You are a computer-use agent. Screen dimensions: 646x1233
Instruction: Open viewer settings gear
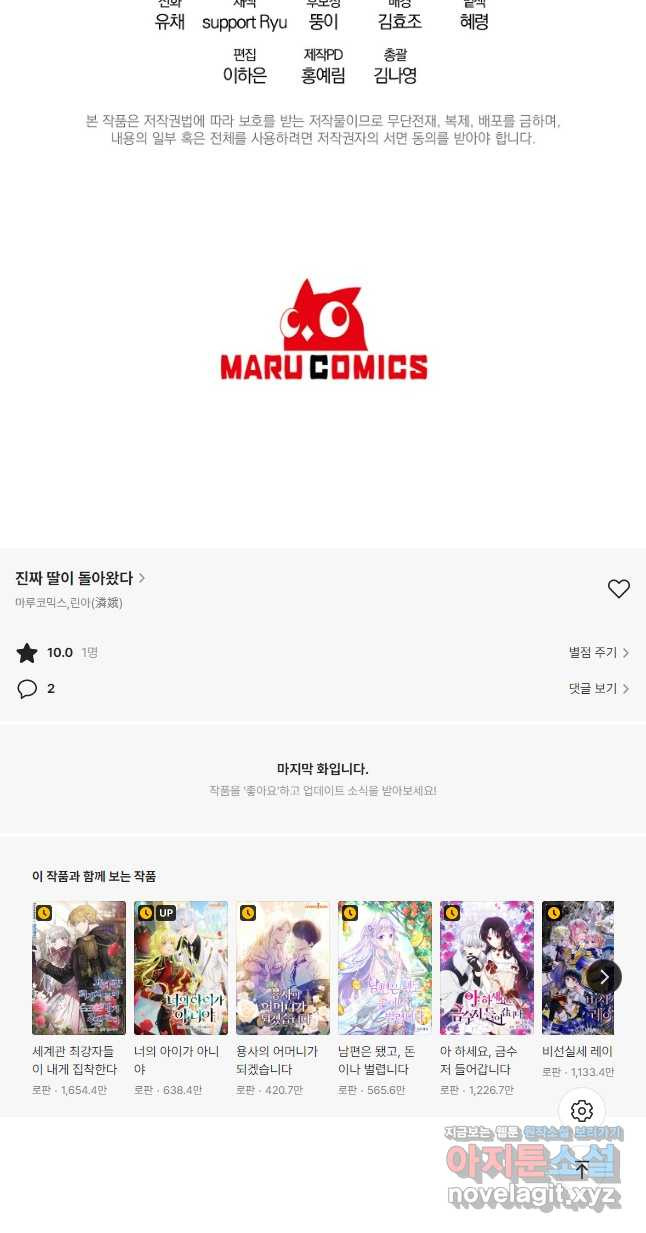pyautogui.click(x=582, y=1111)
